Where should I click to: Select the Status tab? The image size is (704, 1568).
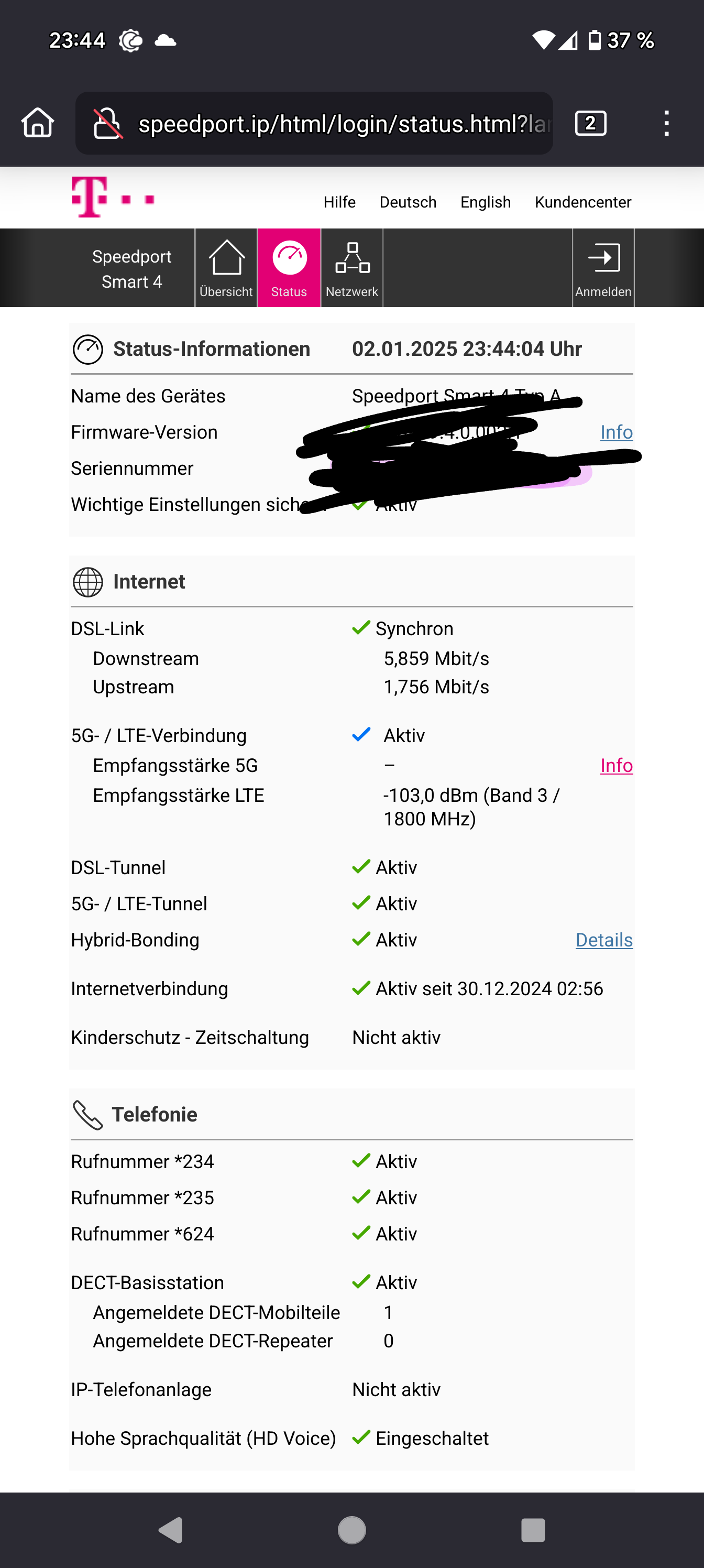(289, 268)
